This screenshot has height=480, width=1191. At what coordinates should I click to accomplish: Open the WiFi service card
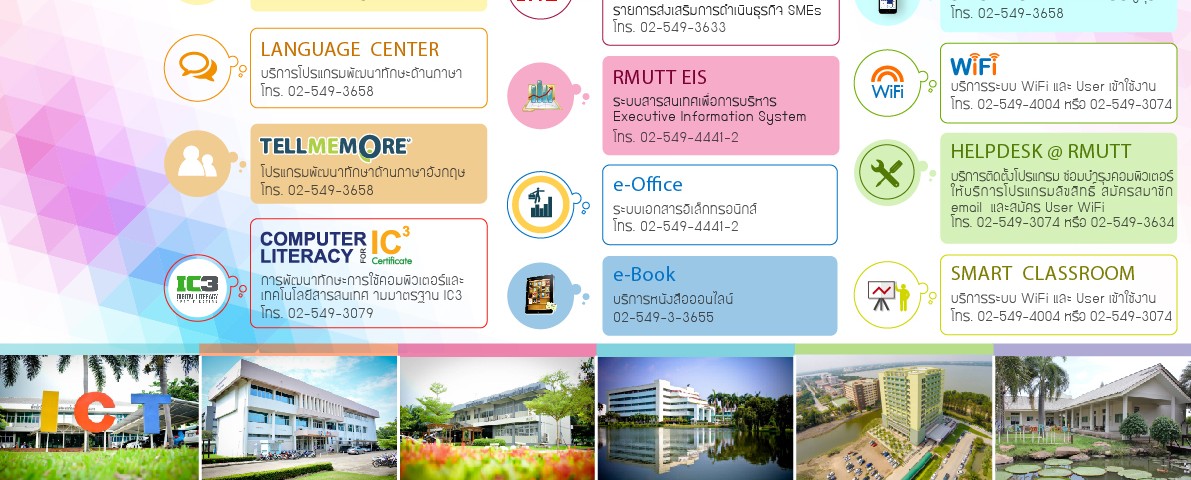[x=1058, y=83]
